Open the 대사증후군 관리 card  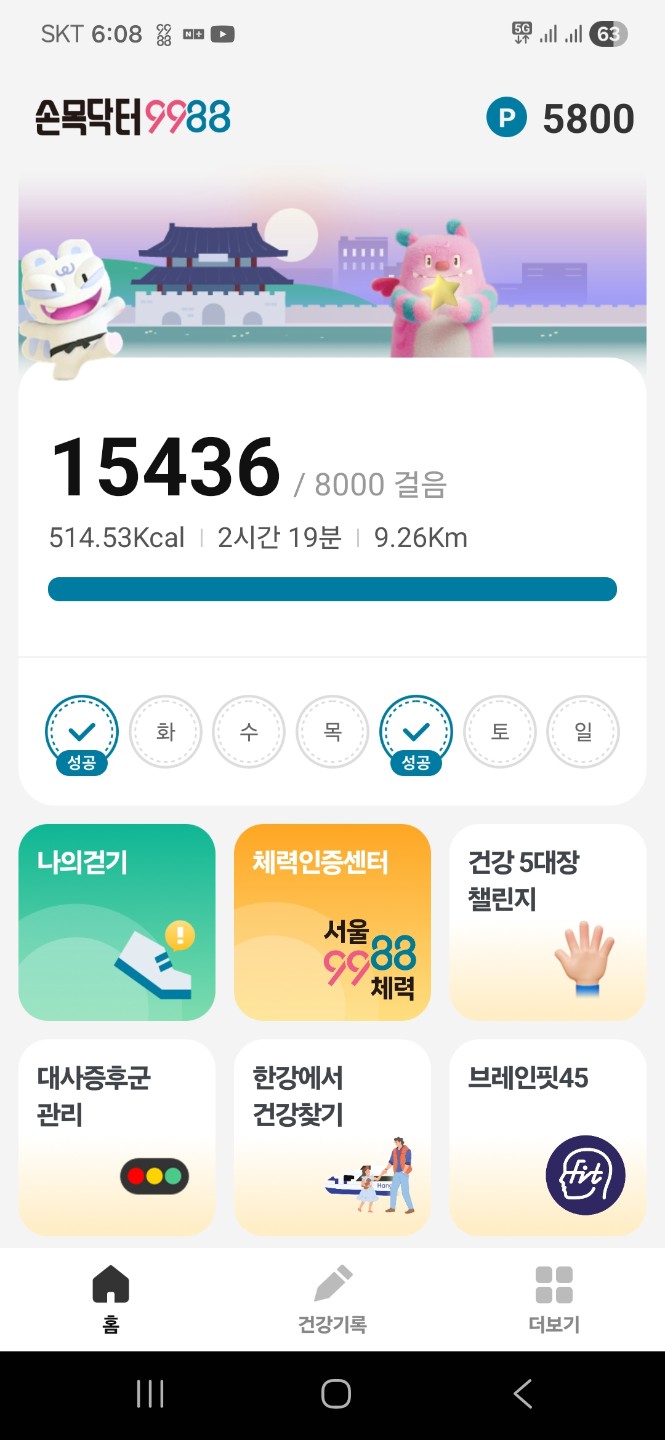point(117,1136)
